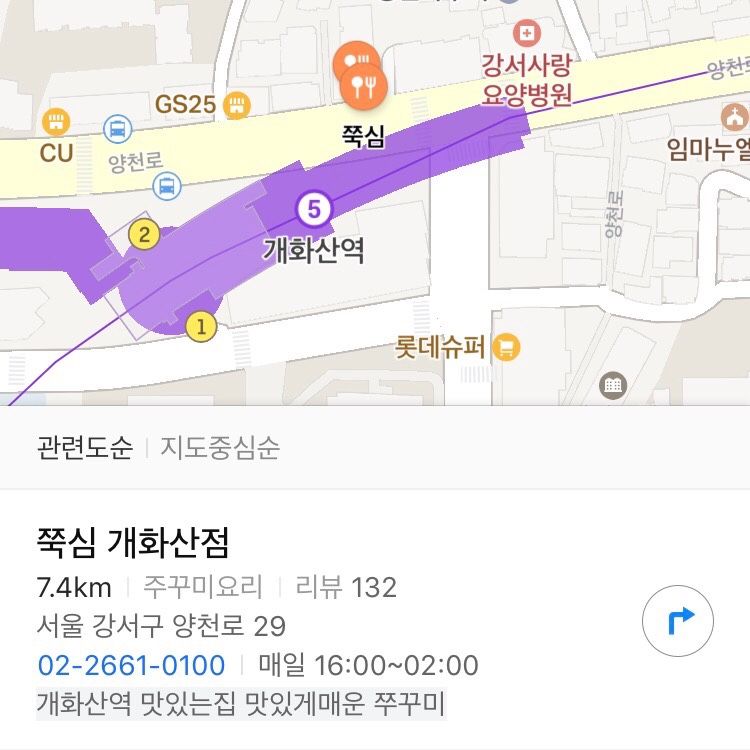The width and height of the screenshot is (750, 750).
Task: Sort results by 관련도순
Action: click(x=85, y=447)
